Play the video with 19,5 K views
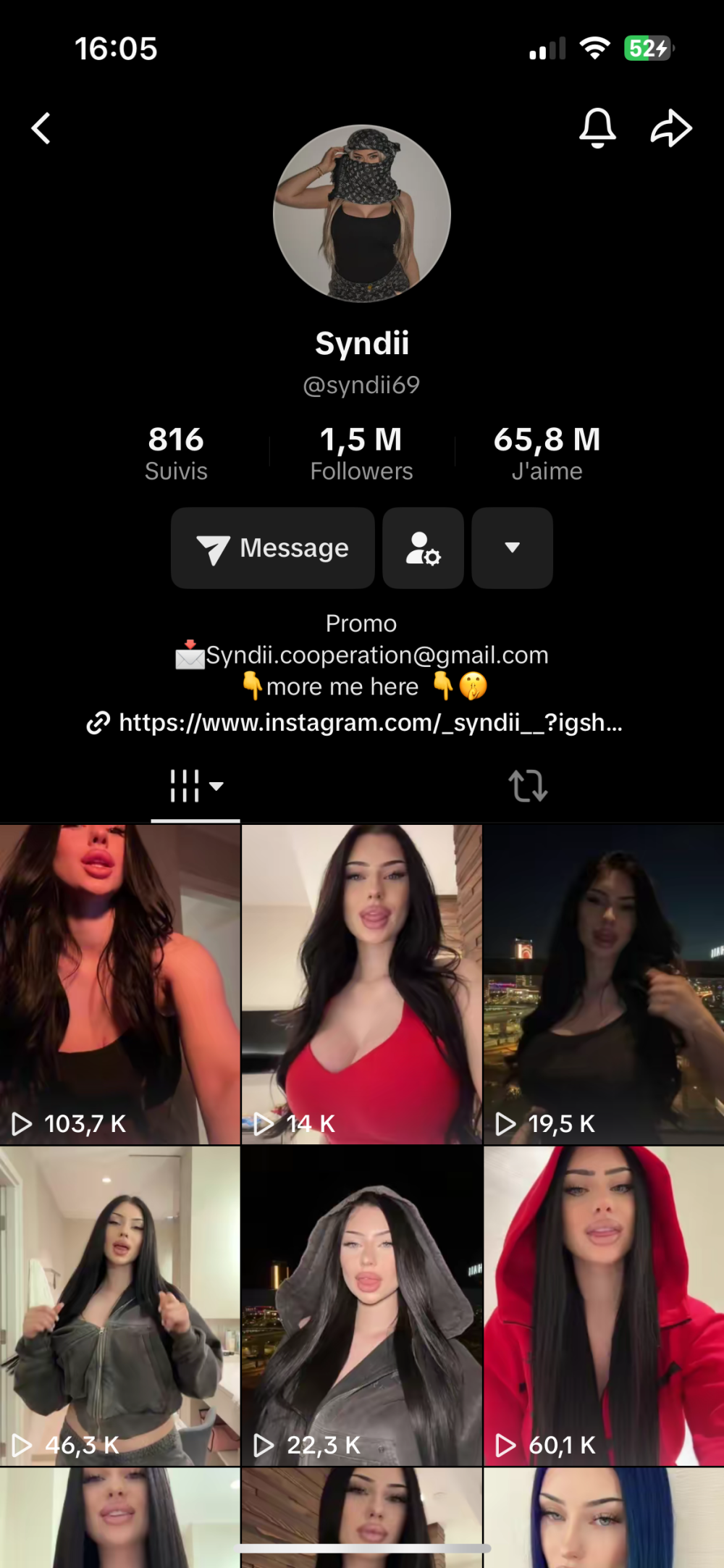This screenshot has height=1568, width=724. pyautogui.click(x=603, y=985)
